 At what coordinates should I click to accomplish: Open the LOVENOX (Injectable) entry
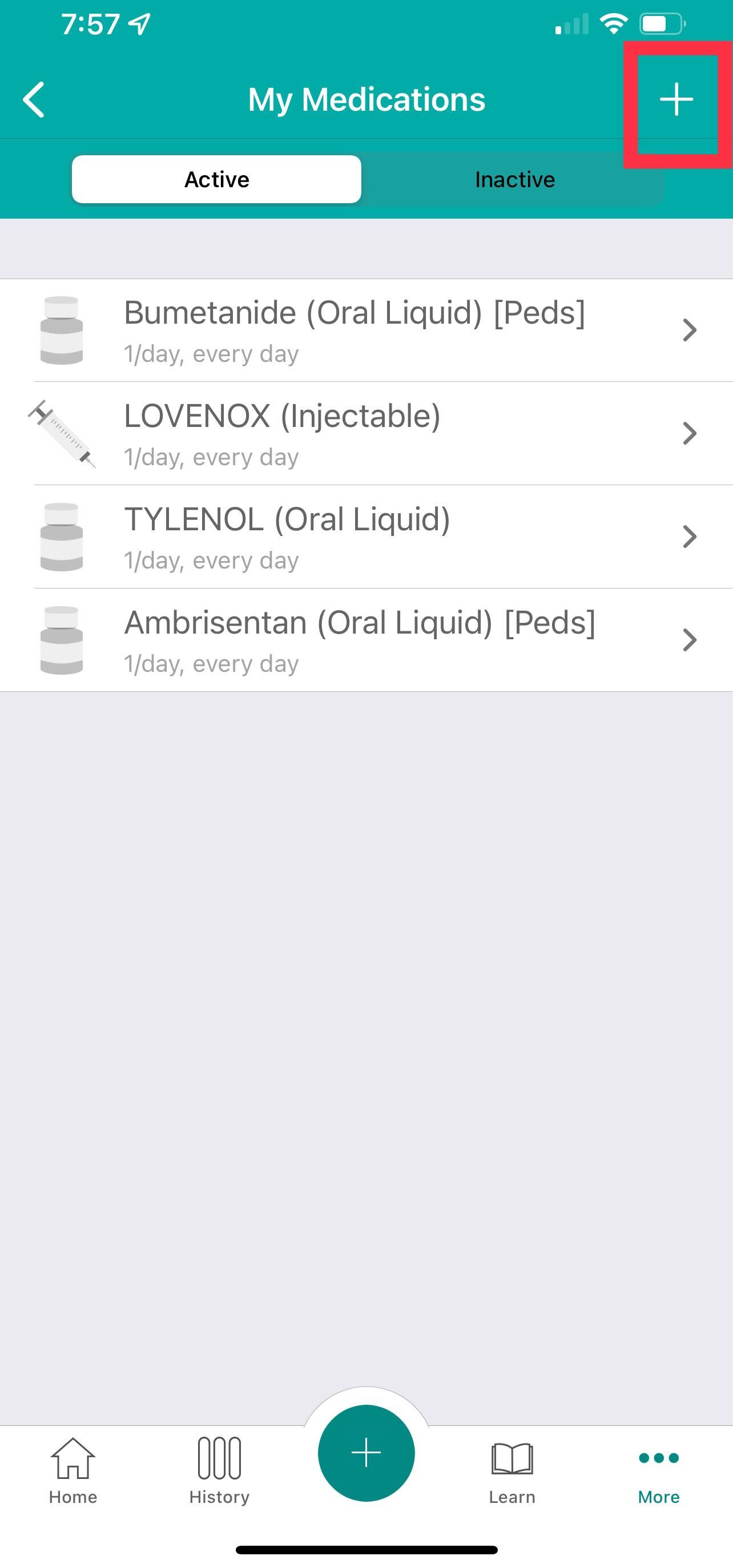pyautogui.click(x=366, y=433)
